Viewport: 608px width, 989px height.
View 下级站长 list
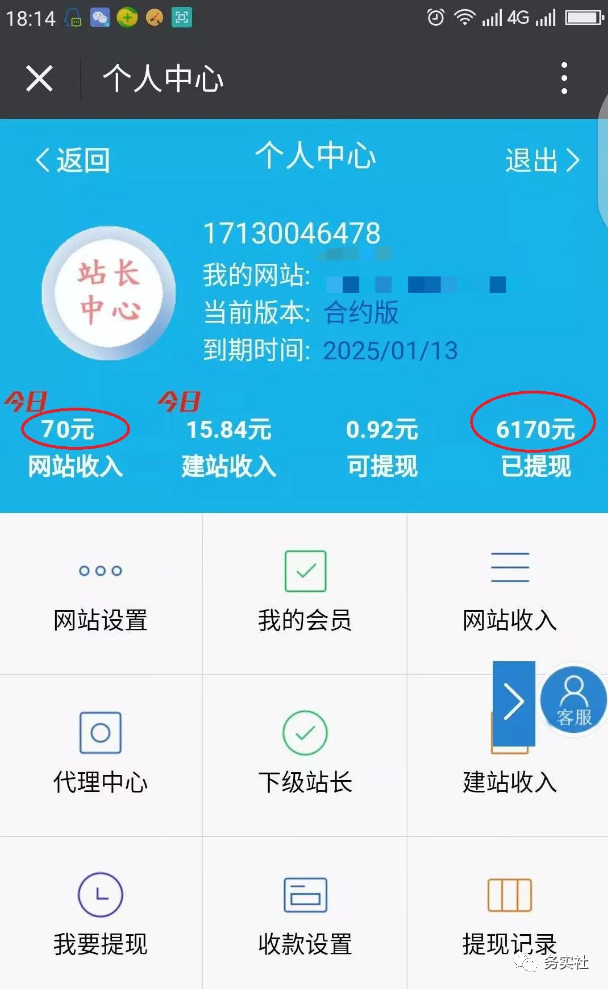tap(305, 754)
